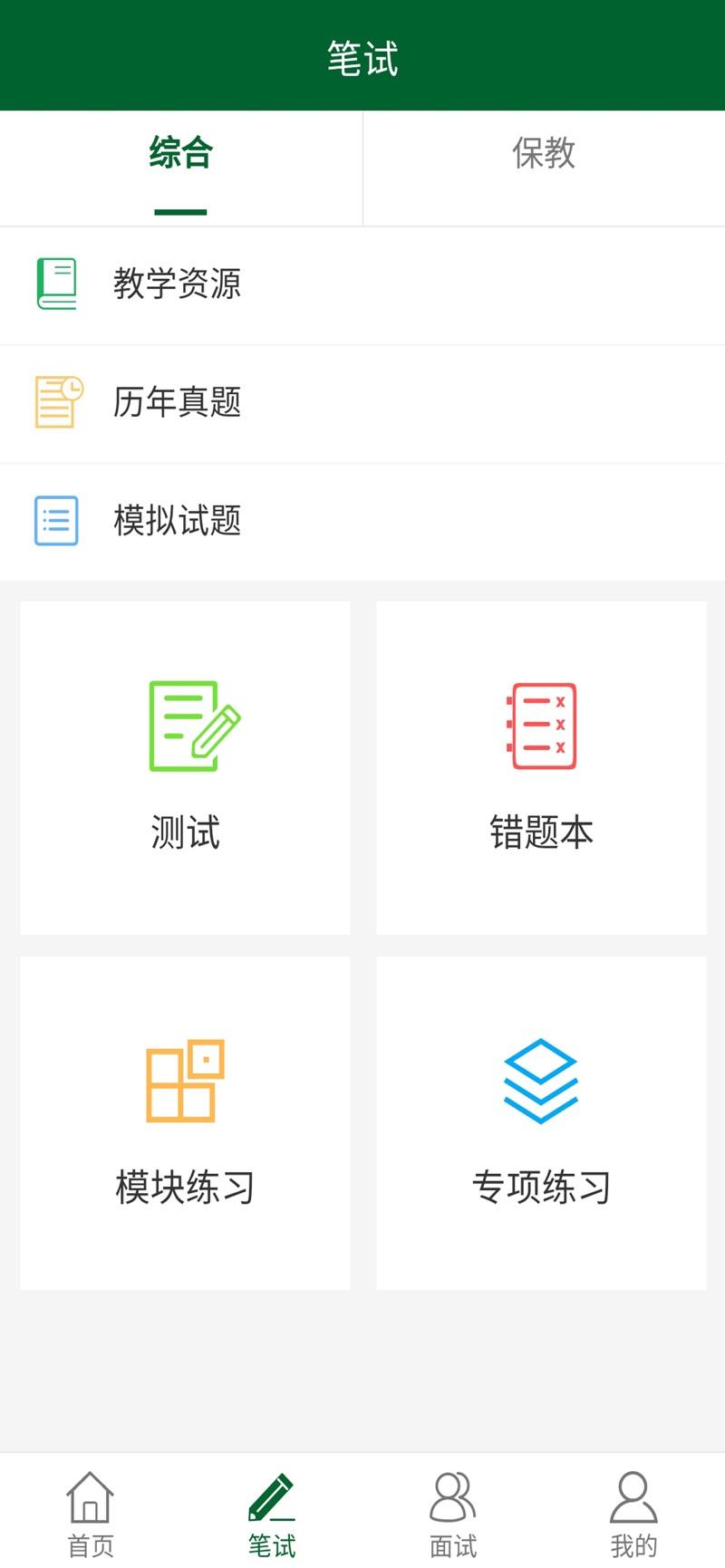The width and height of the screenshot is (725, 1568).
Task: Open 教学资源 from the list
Action: coord(179,285)
